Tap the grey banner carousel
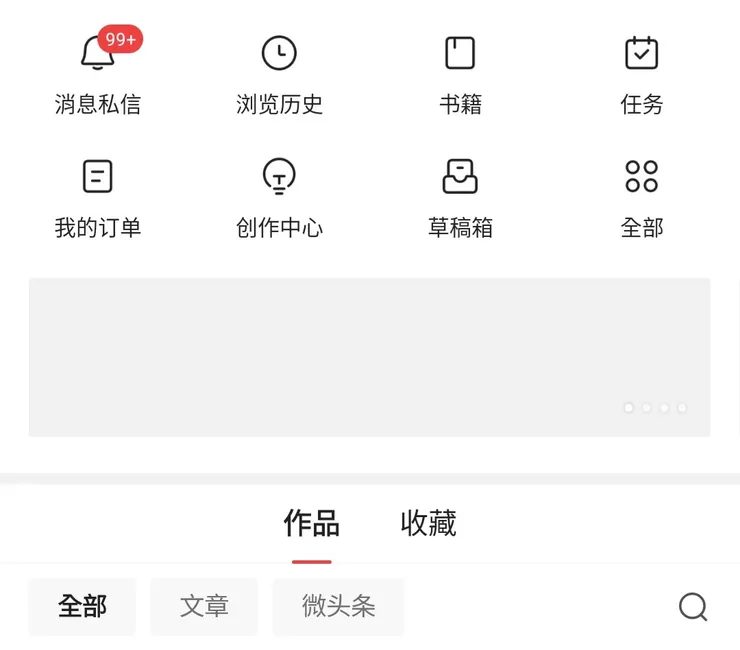This screenshot has width=740, height=650. [x=369, y=357]
